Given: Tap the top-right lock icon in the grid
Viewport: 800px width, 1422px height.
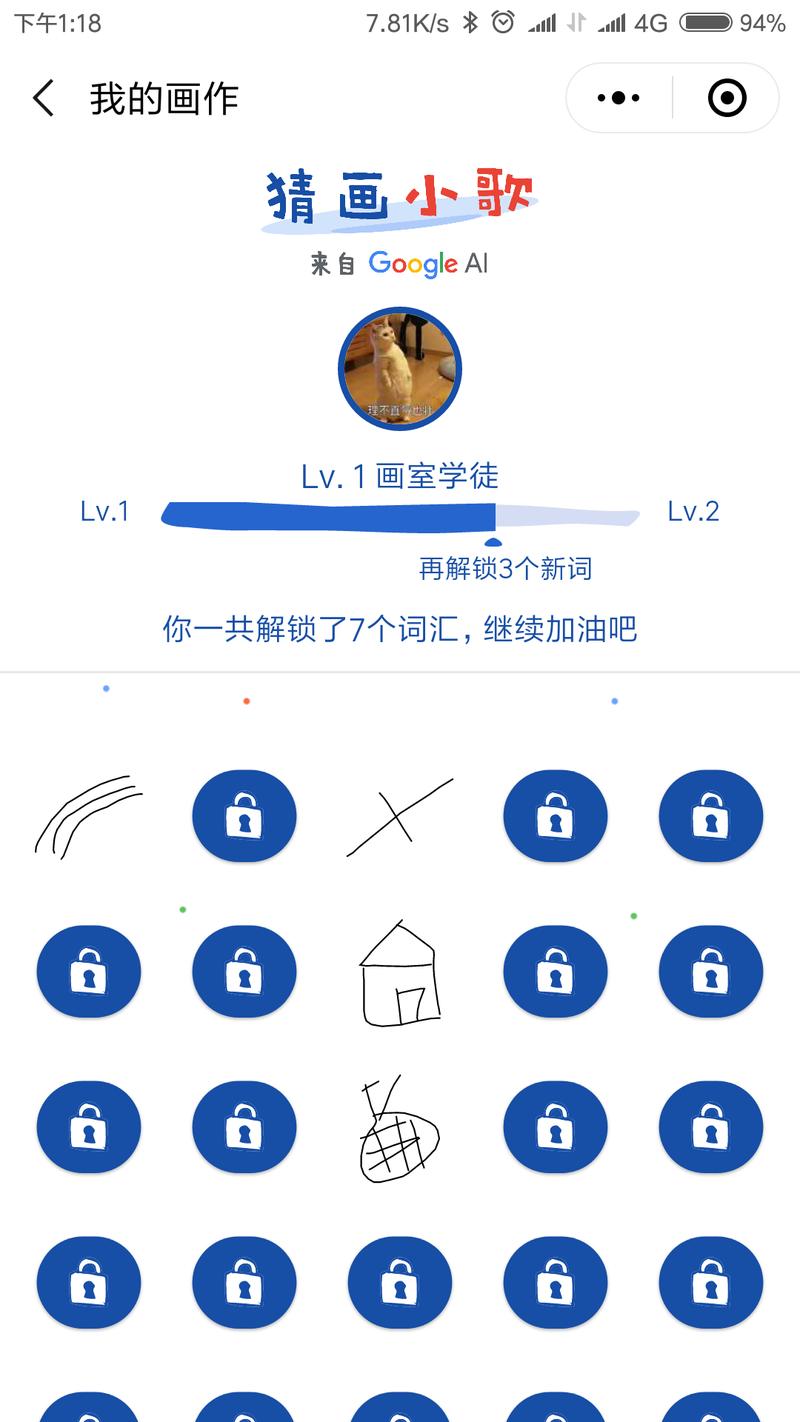Looking at the screenshot, I should click(711, 816).
